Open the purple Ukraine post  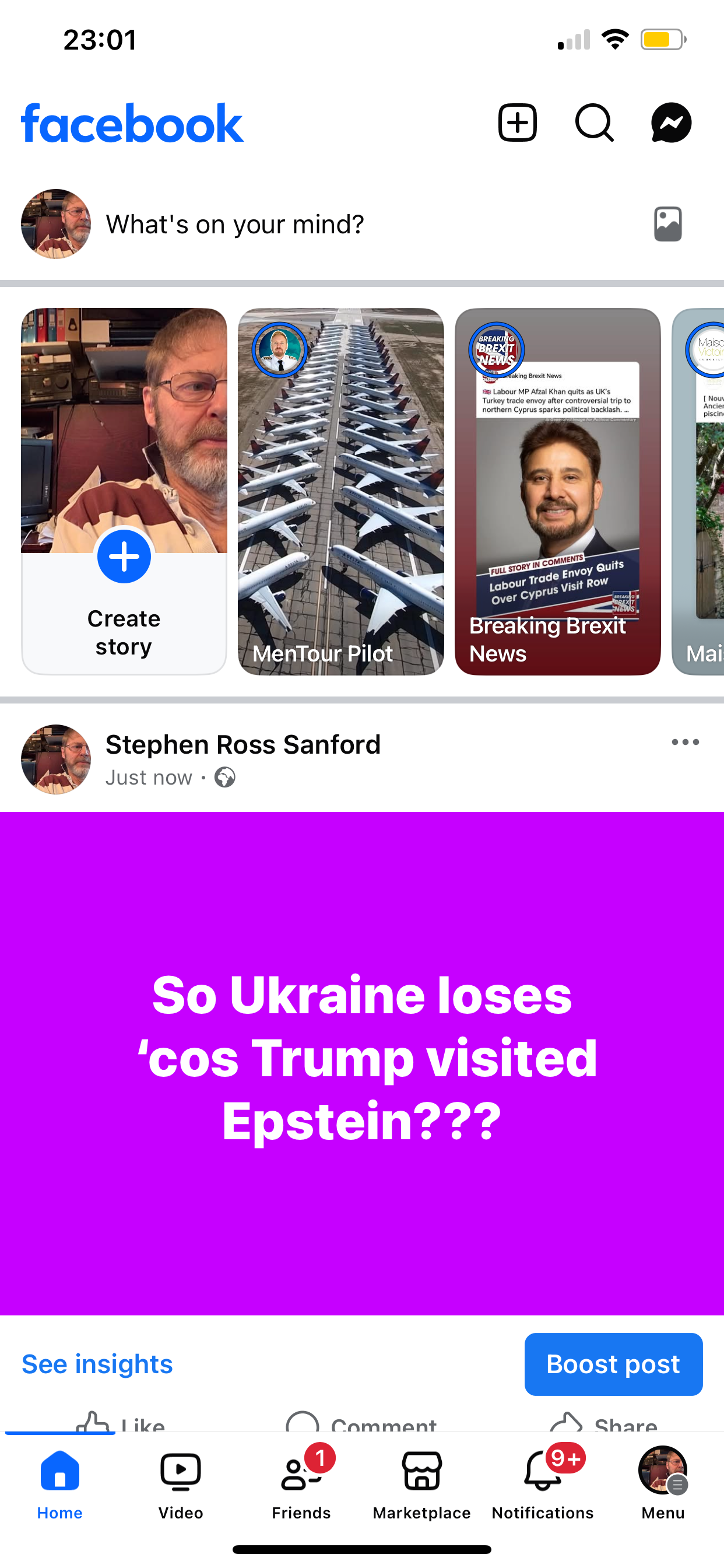coord(362,1063)
